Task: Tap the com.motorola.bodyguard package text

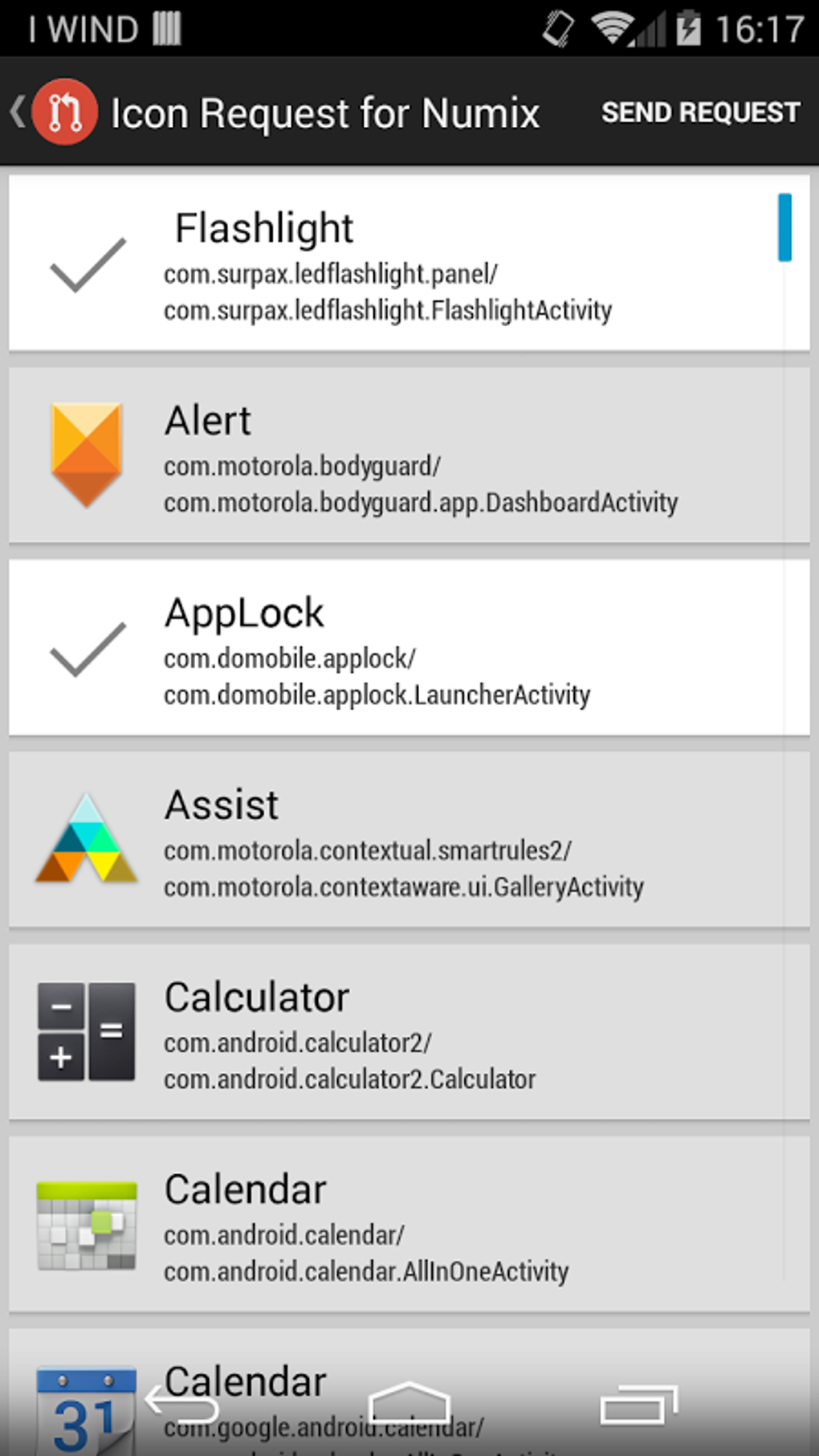Action: coord(299,466)
